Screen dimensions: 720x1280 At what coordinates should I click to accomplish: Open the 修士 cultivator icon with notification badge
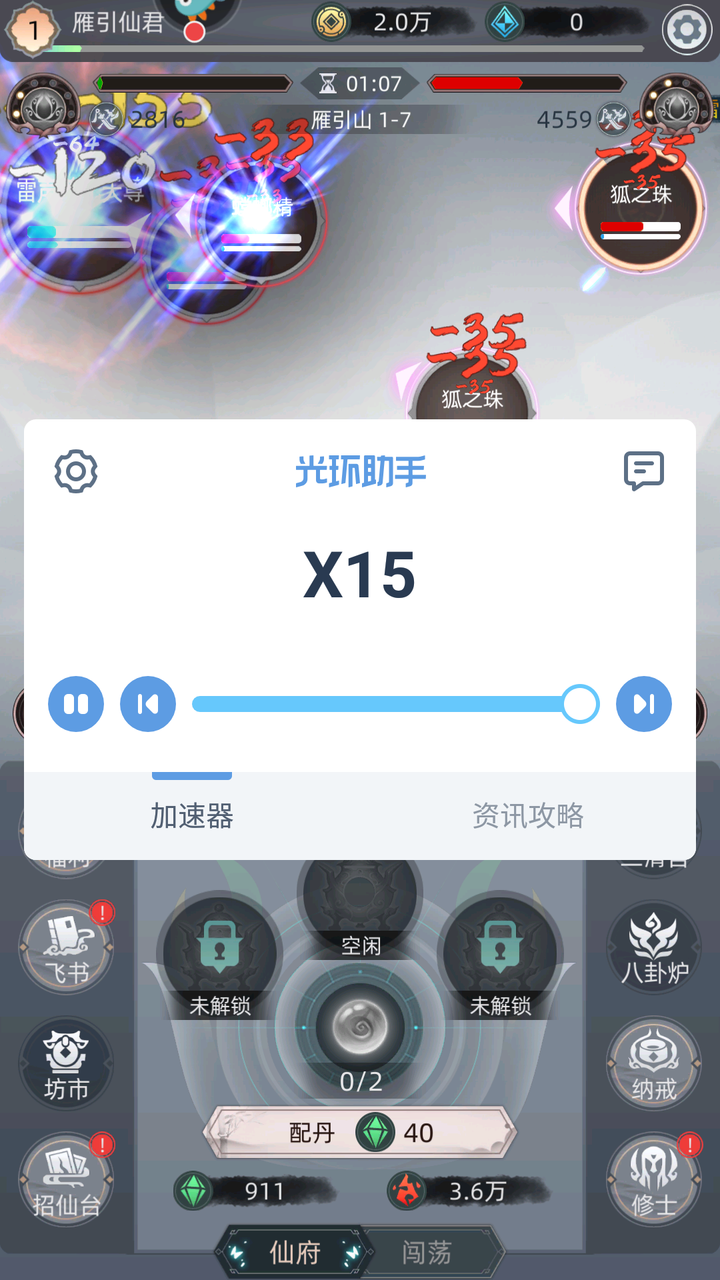click(653, 1180)
